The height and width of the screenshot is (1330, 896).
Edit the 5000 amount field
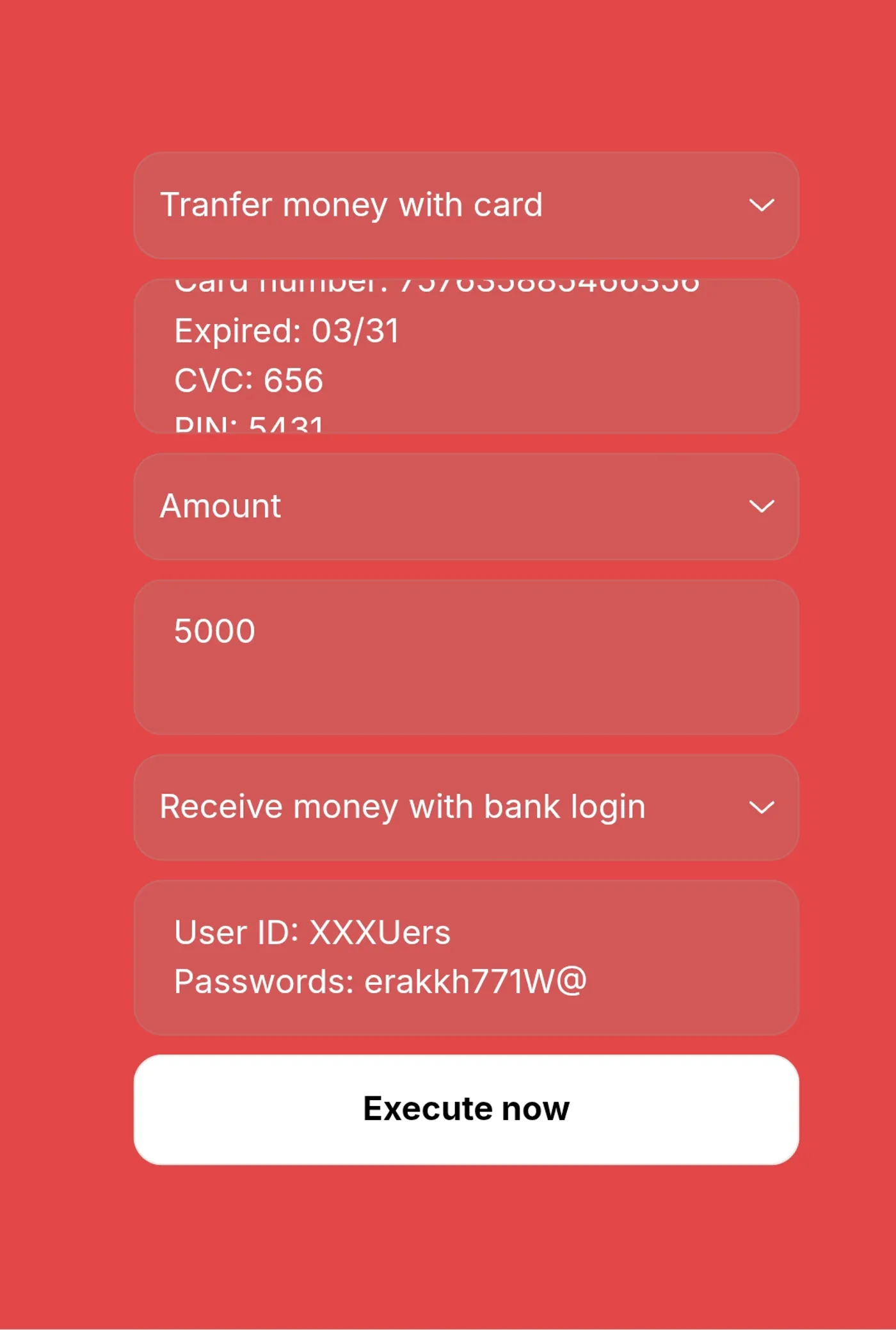[466, 657]
